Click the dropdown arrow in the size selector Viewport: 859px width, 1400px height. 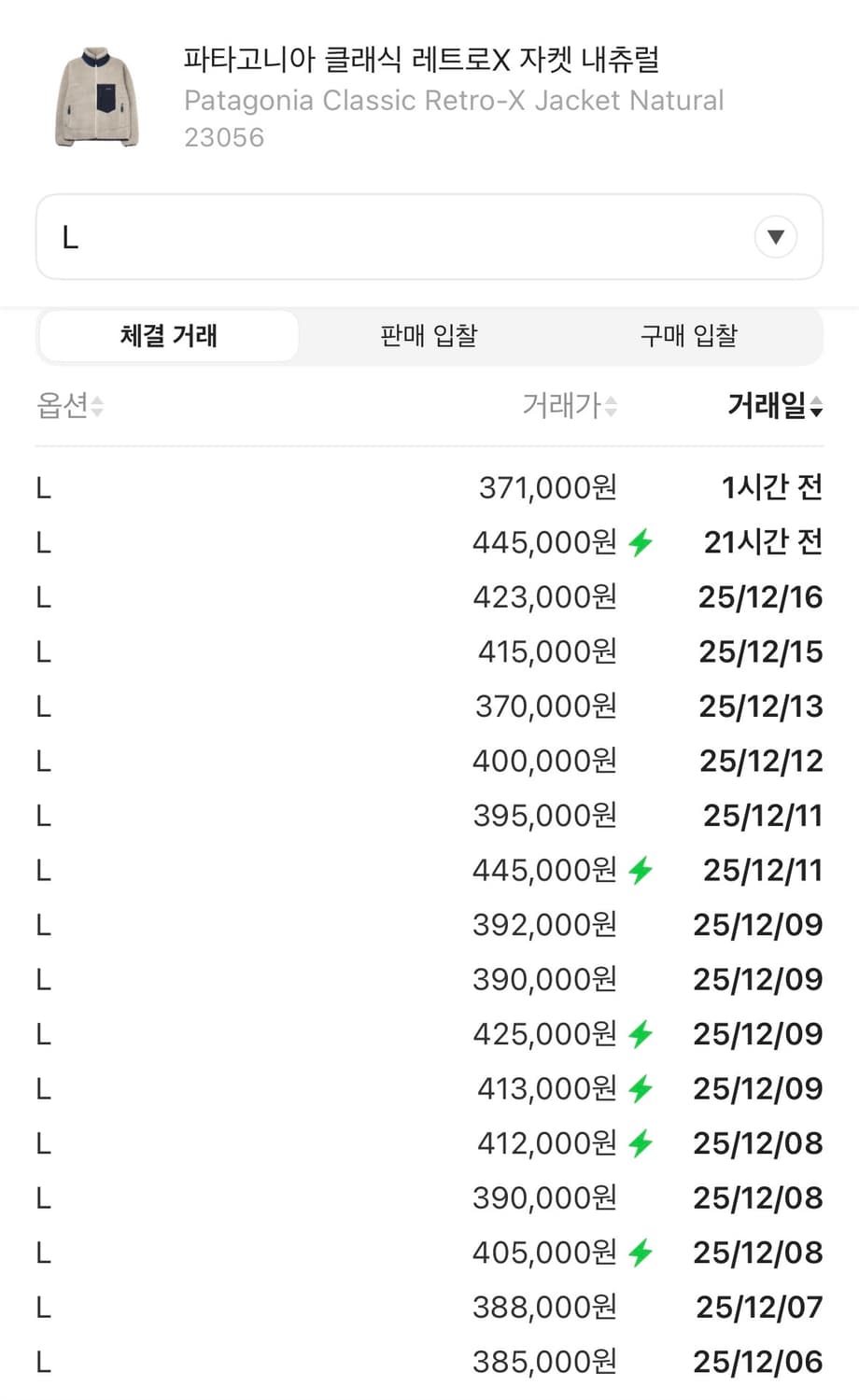[775, 237]
